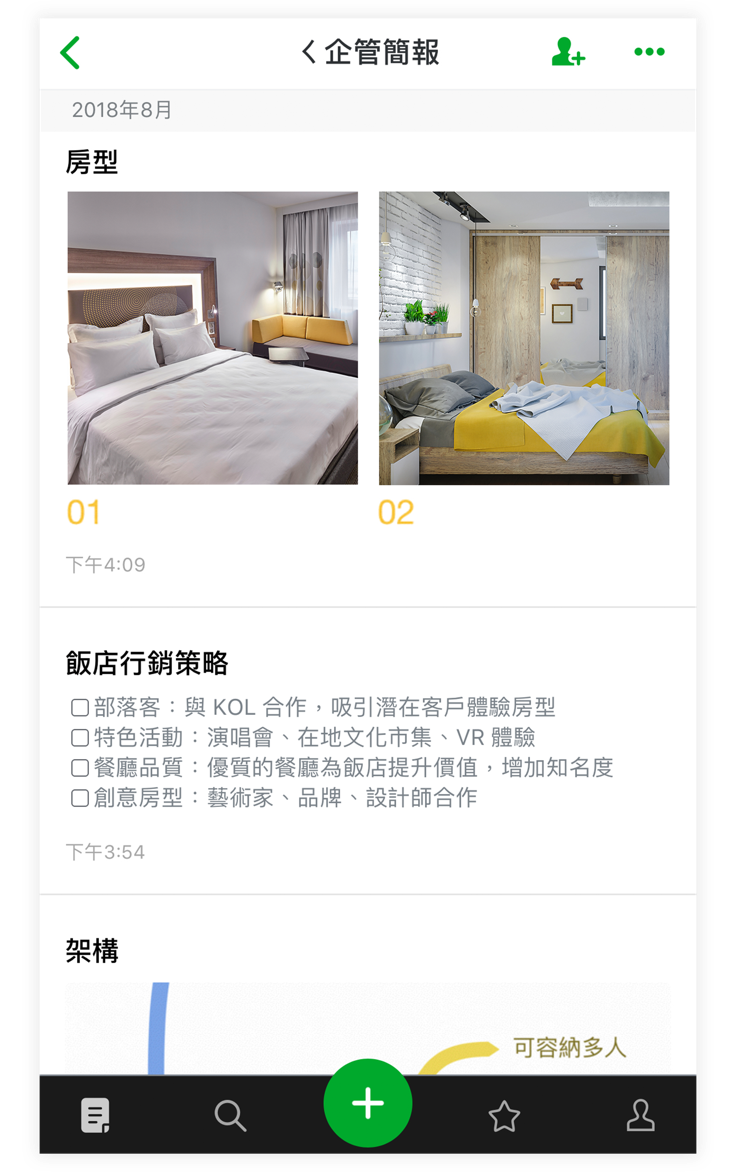Check the 創意房型 checkbox
This screenshot has width=736, height=1172.
[x=80, y=798]
